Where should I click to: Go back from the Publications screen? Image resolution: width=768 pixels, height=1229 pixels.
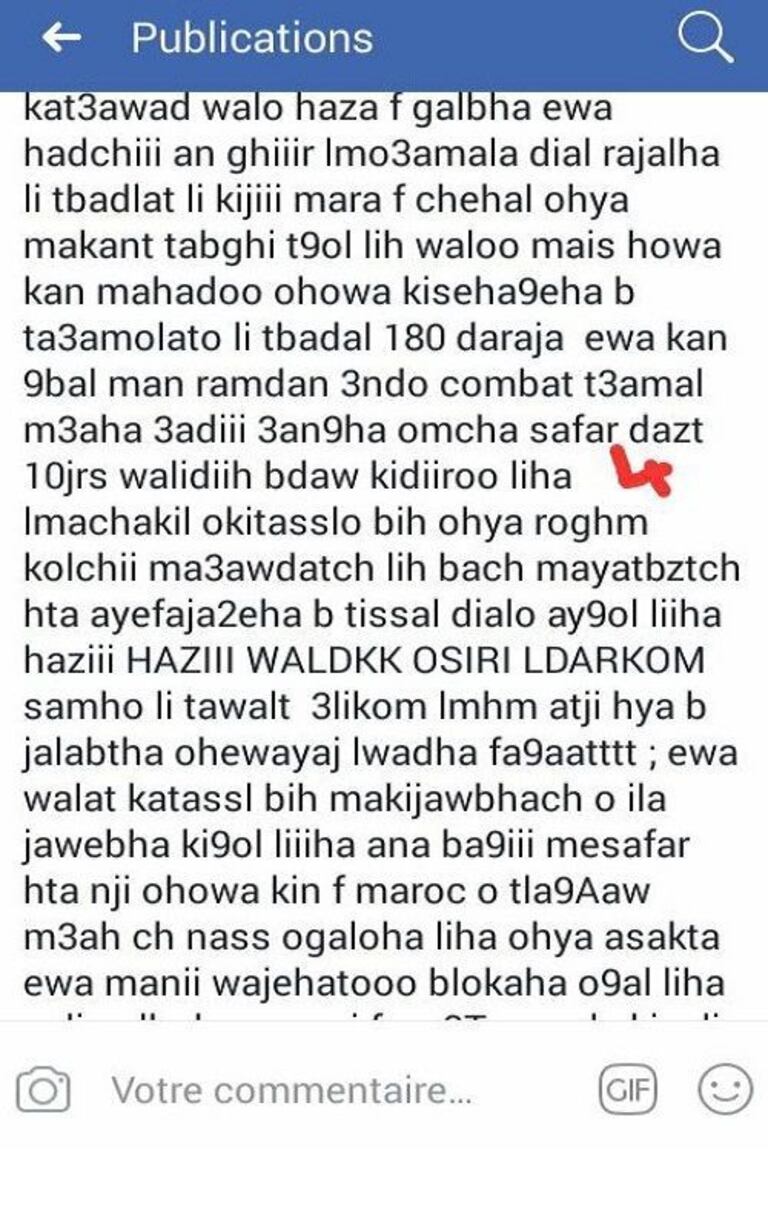point(62,38)
